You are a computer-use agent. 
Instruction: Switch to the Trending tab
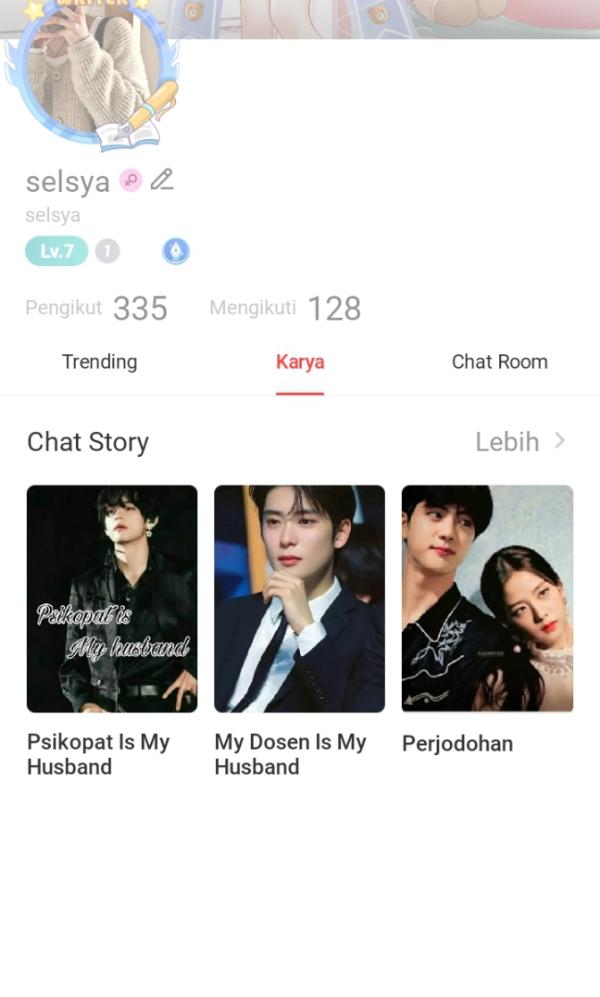(x=99, y=362)
